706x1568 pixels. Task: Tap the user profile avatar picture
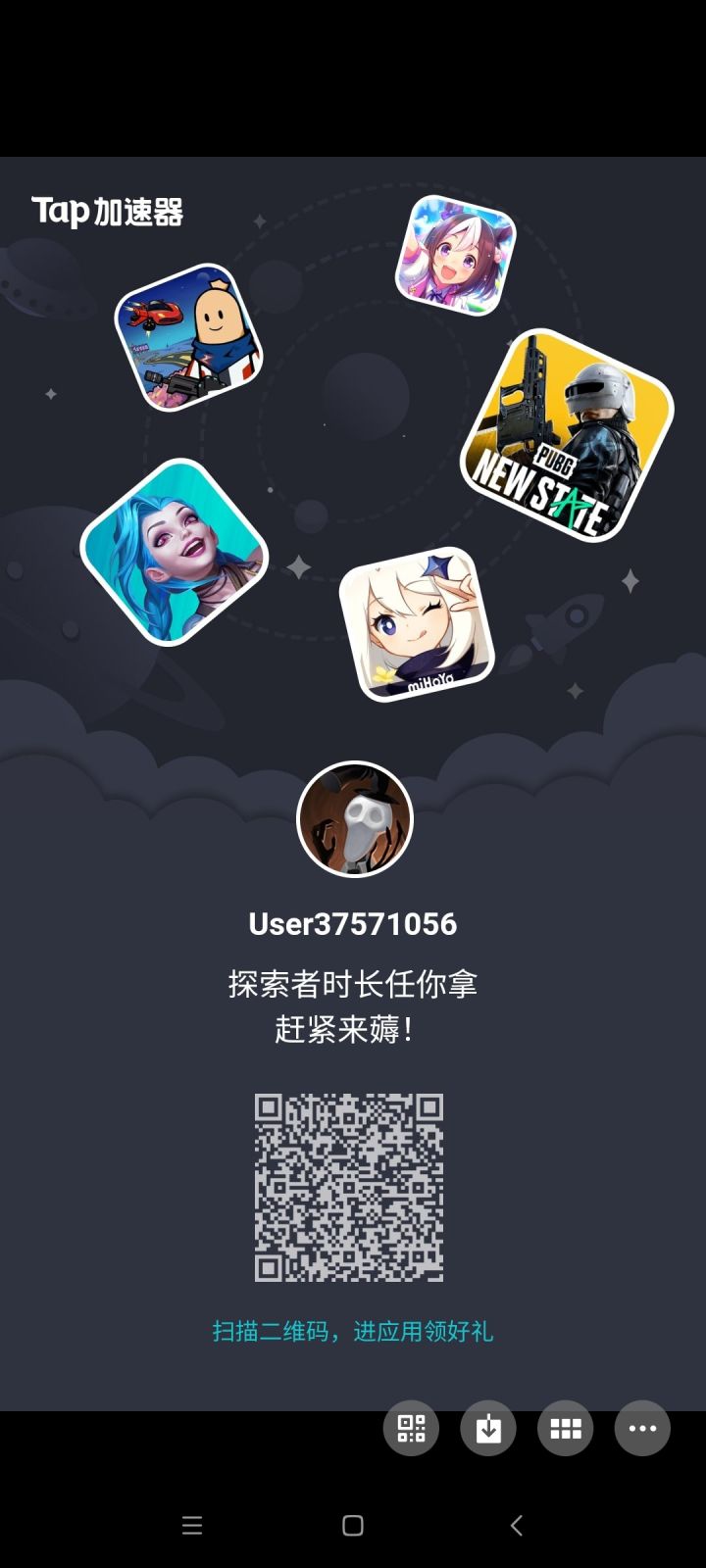coord(353,820)
